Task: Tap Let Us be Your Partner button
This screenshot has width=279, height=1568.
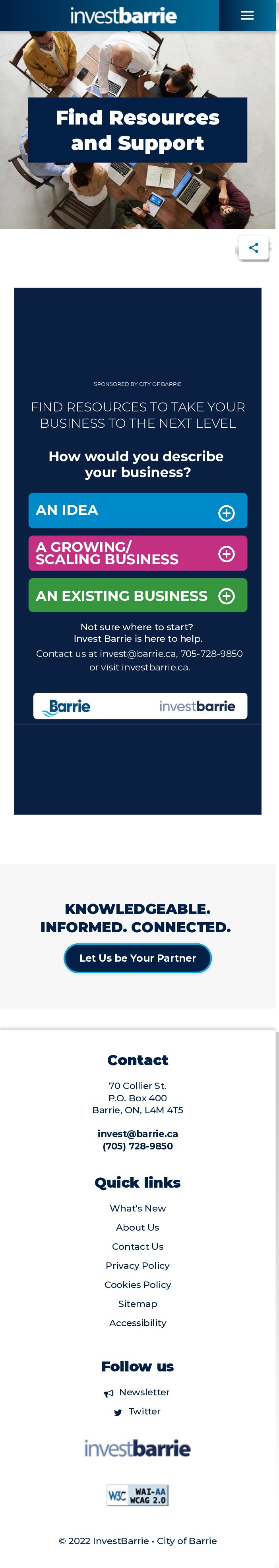Action: [138, 958]
